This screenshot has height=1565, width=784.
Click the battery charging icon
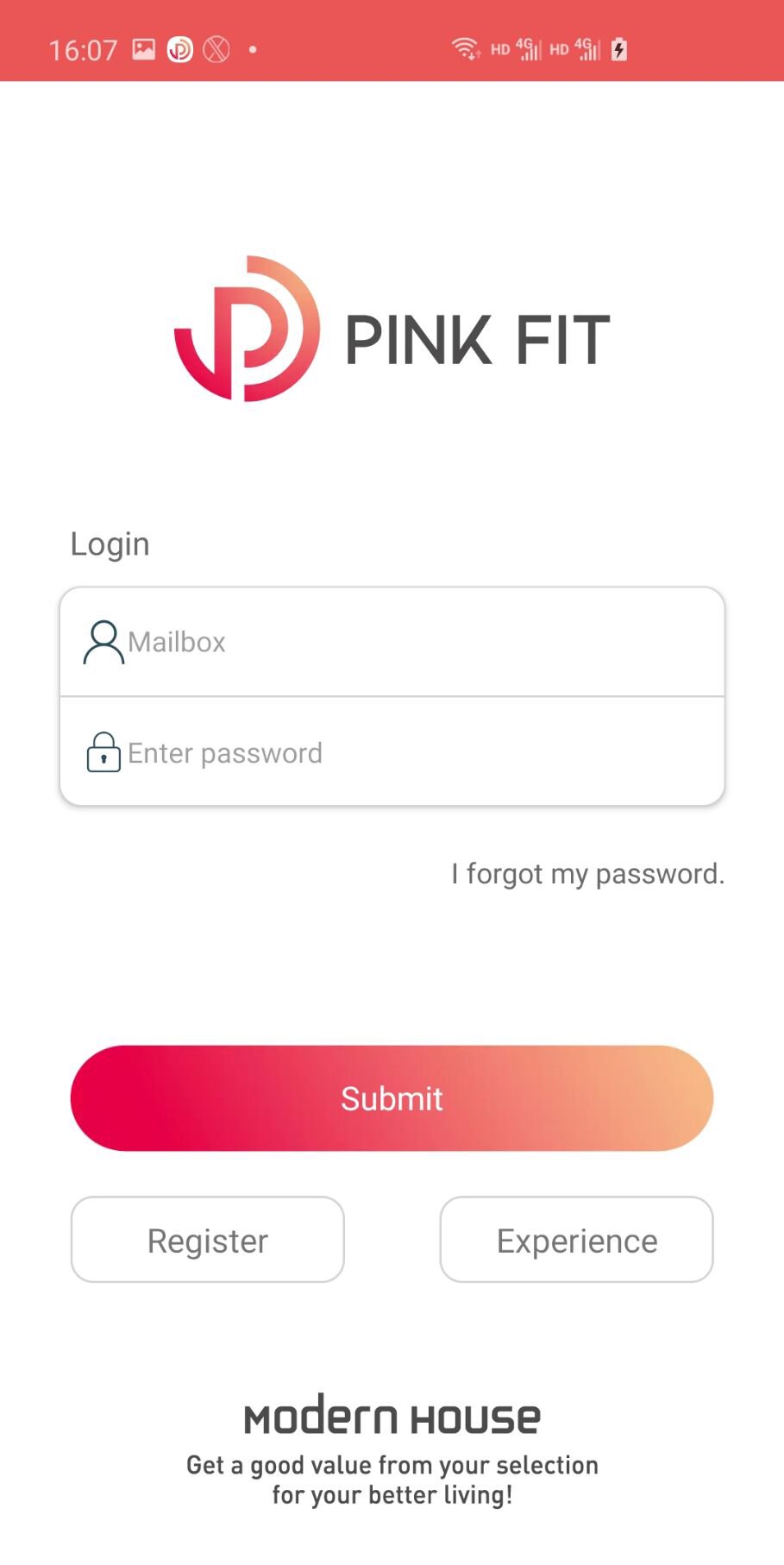tap(619, 49)
